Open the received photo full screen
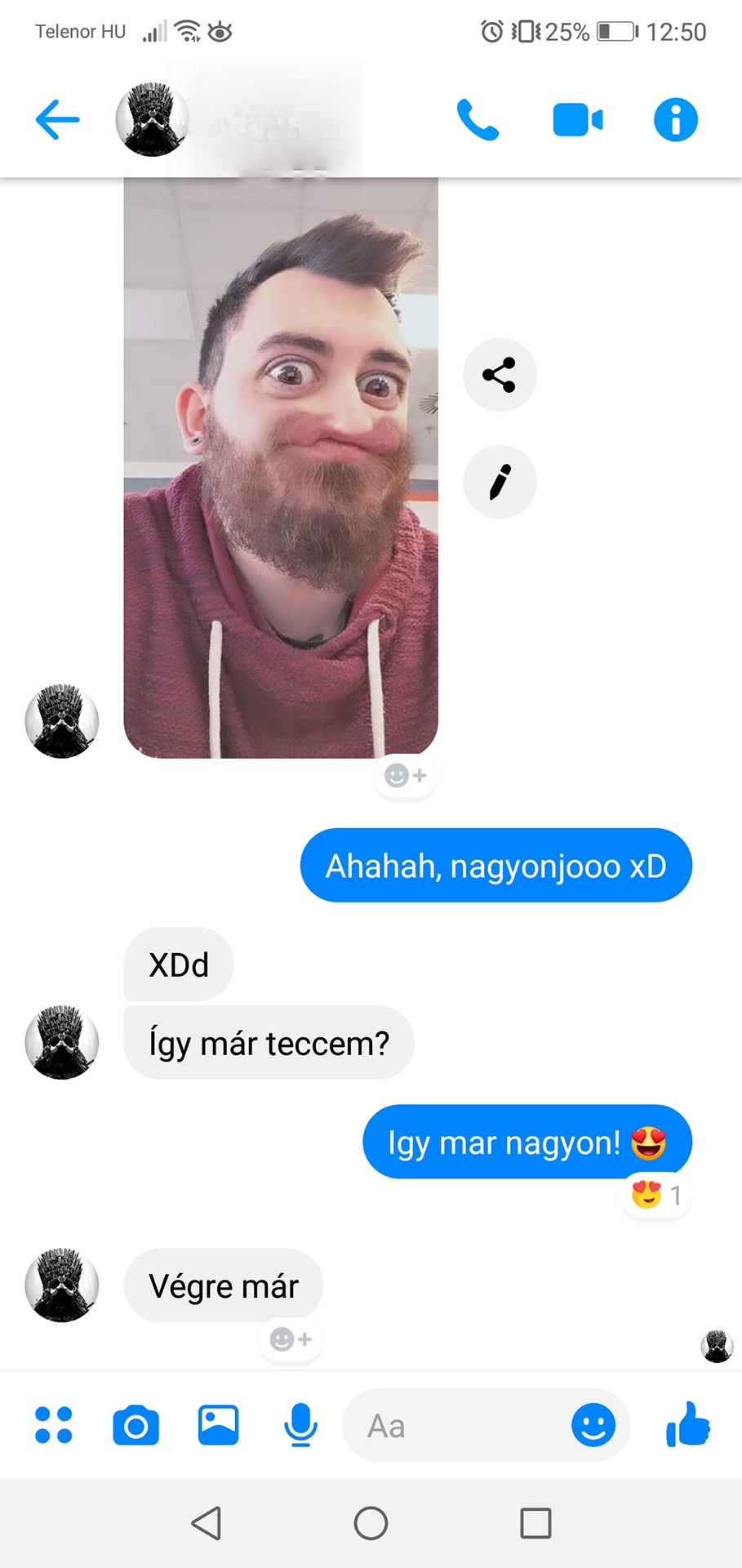 [x=280, y=465]
